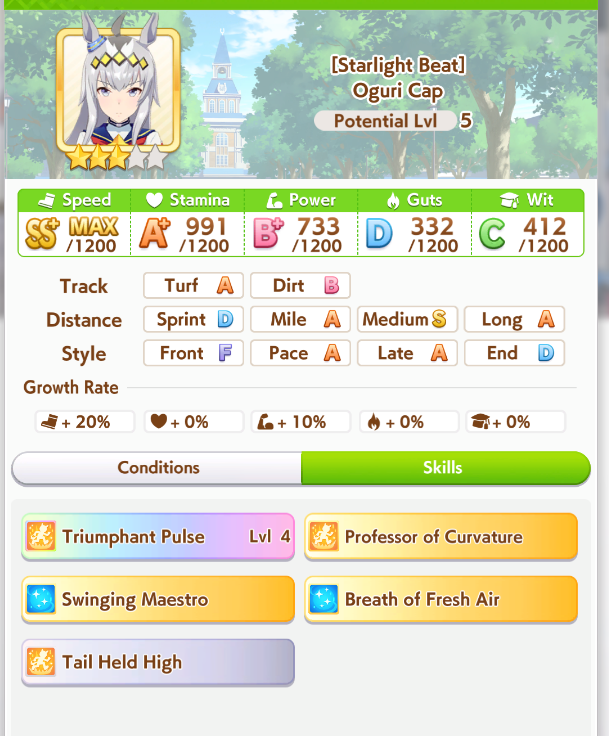Show details for Breath of Fresh Air
The width and height of the screenshot is (609, 736).
441,600
